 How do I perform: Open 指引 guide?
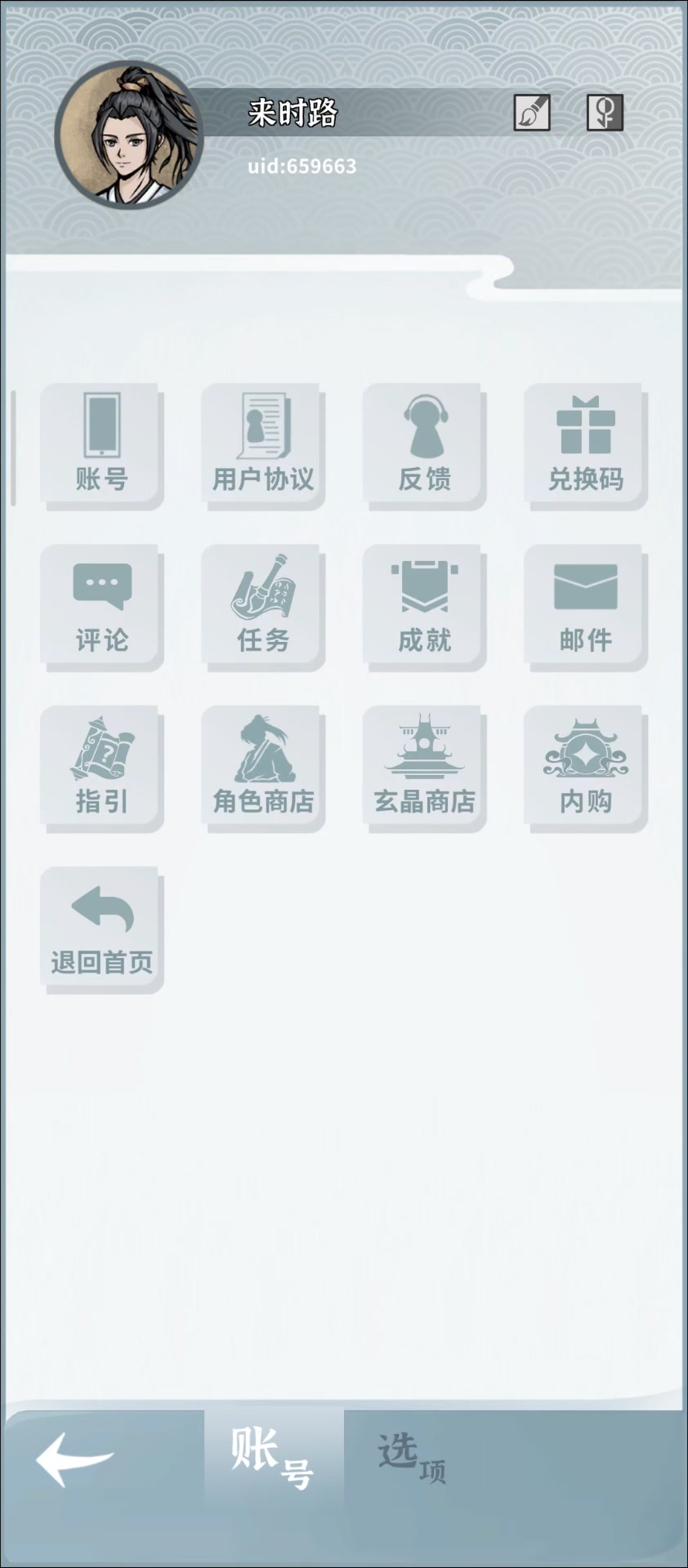102,768
